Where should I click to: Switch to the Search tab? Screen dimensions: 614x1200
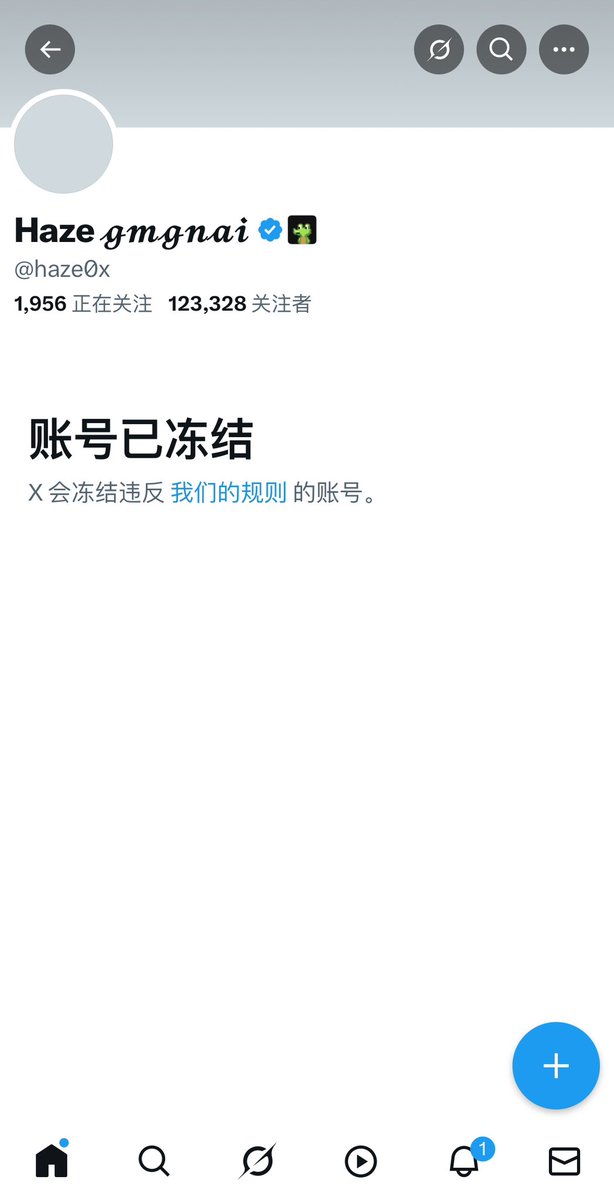tap(153, 1161)
